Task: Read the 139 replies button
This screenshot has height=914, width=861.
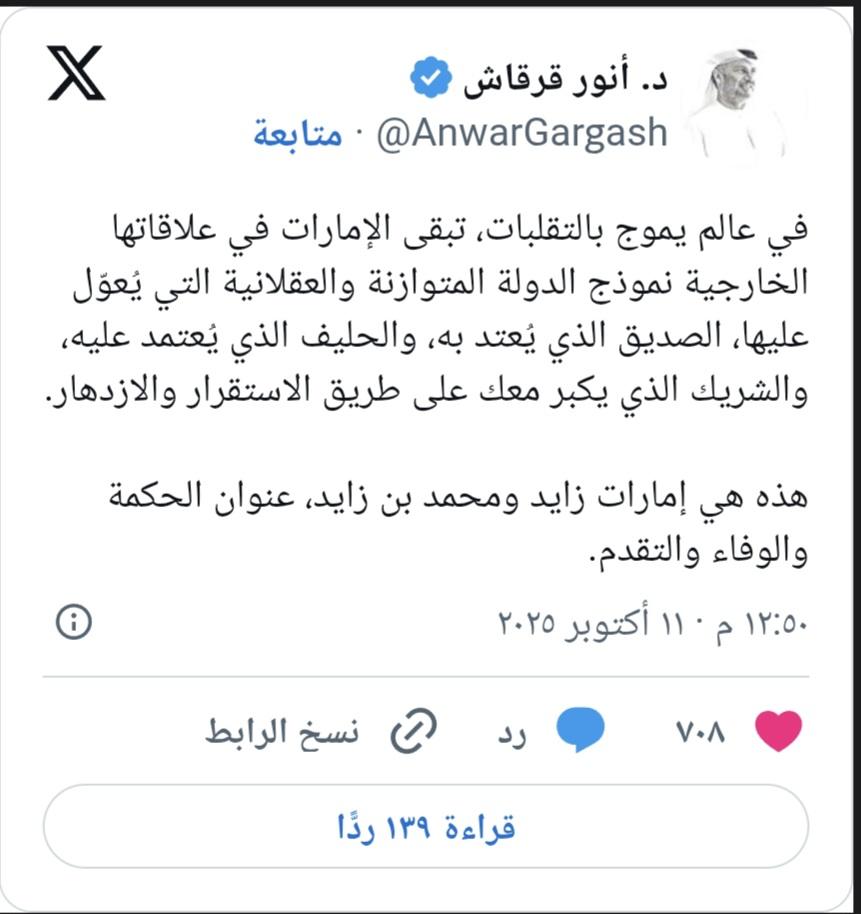Action: coord(426,827)
